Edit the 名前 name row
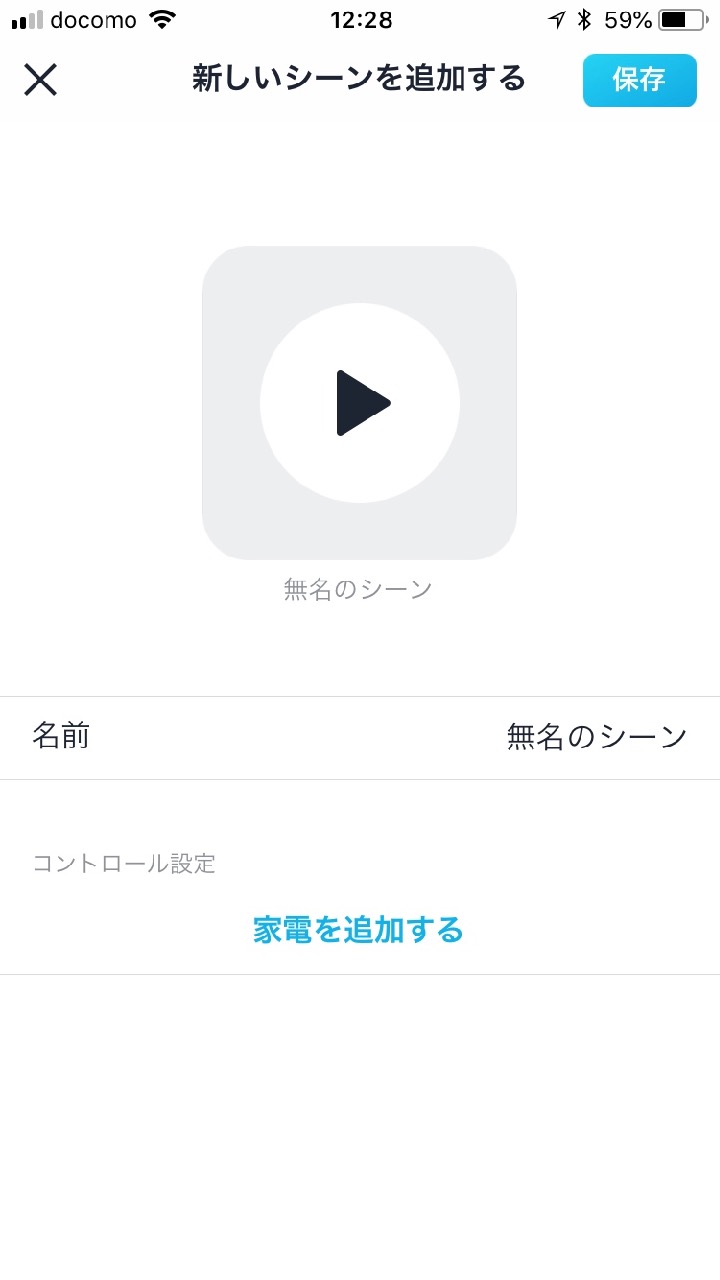The height and width of the screenshot is (1280, 720). (360, 738)
